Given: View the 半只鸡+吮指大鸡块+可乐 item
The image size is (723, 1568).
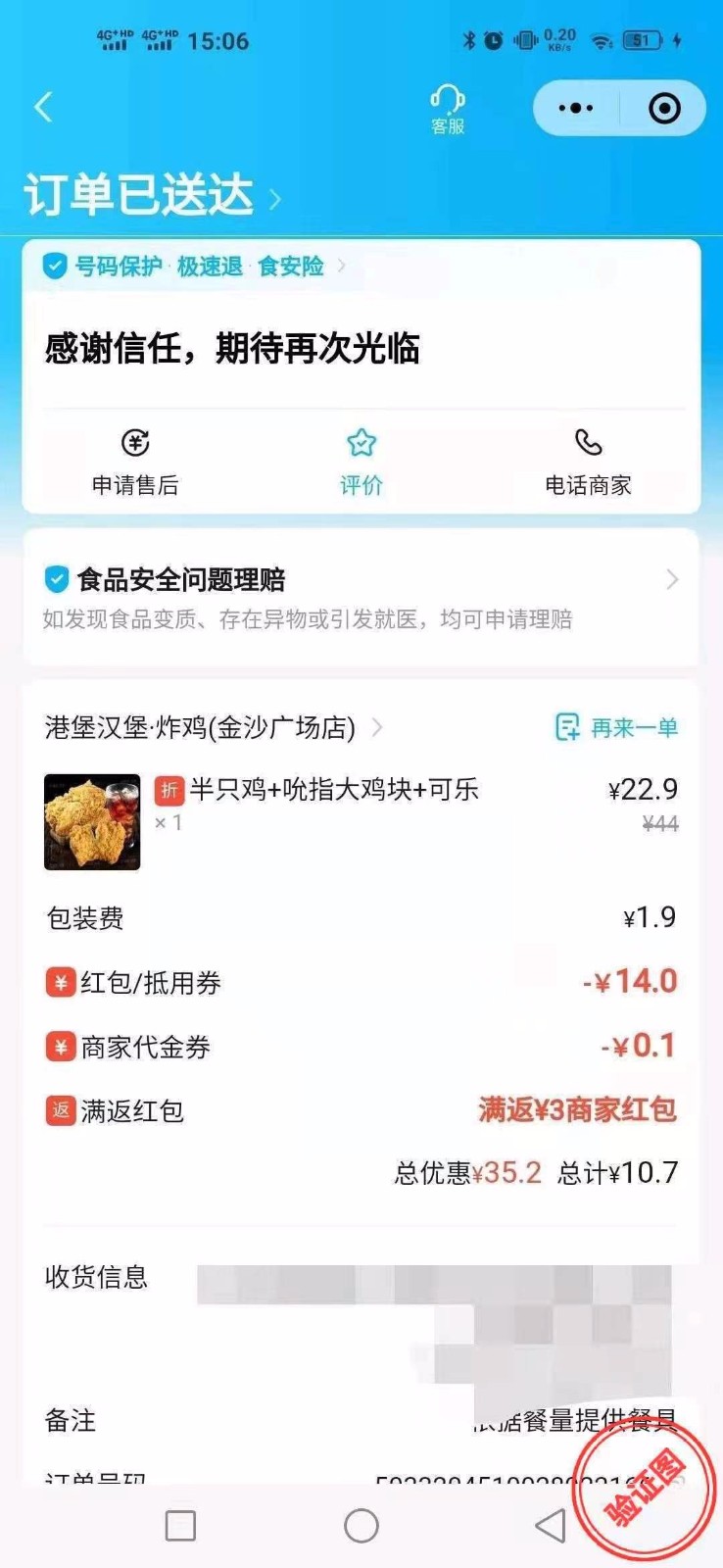Looking at the screenshot, I should (333, 790).
